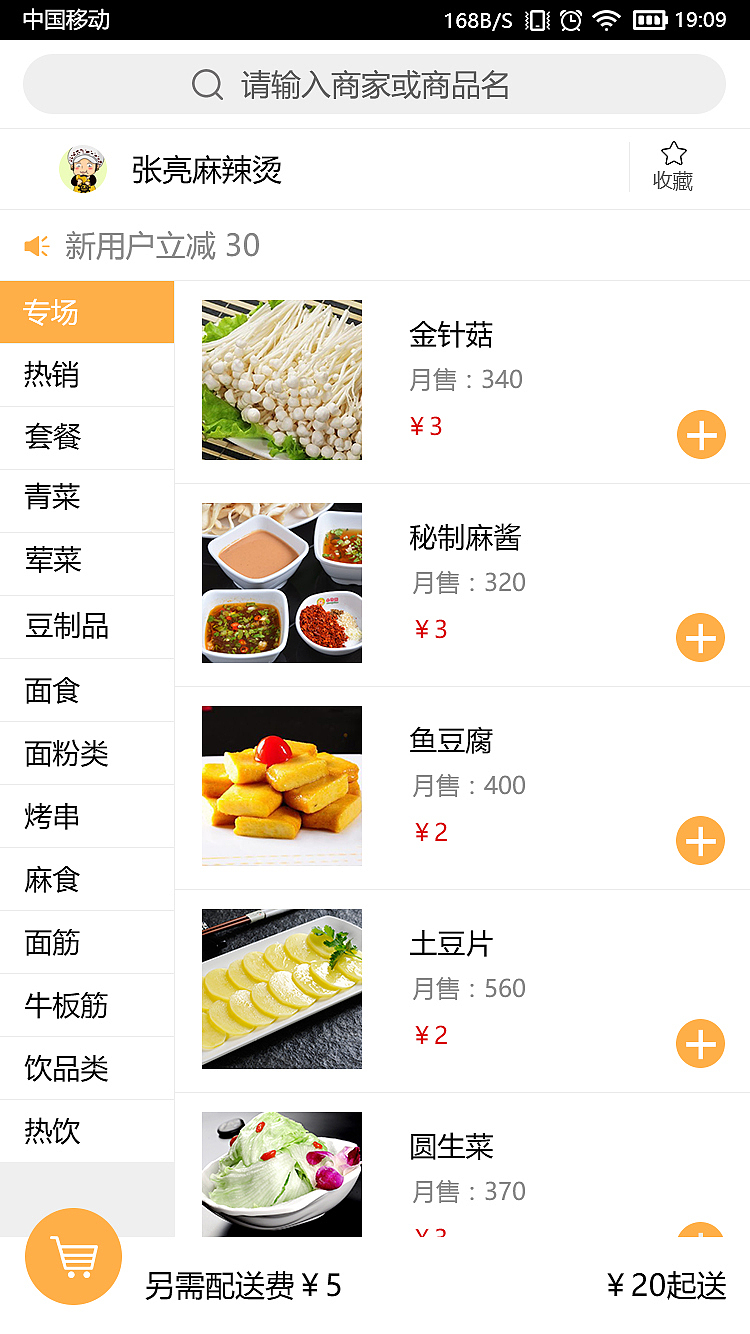
Task: Add 秘制麻酱 using its orange plus button
Action: [x=700, y=637]
